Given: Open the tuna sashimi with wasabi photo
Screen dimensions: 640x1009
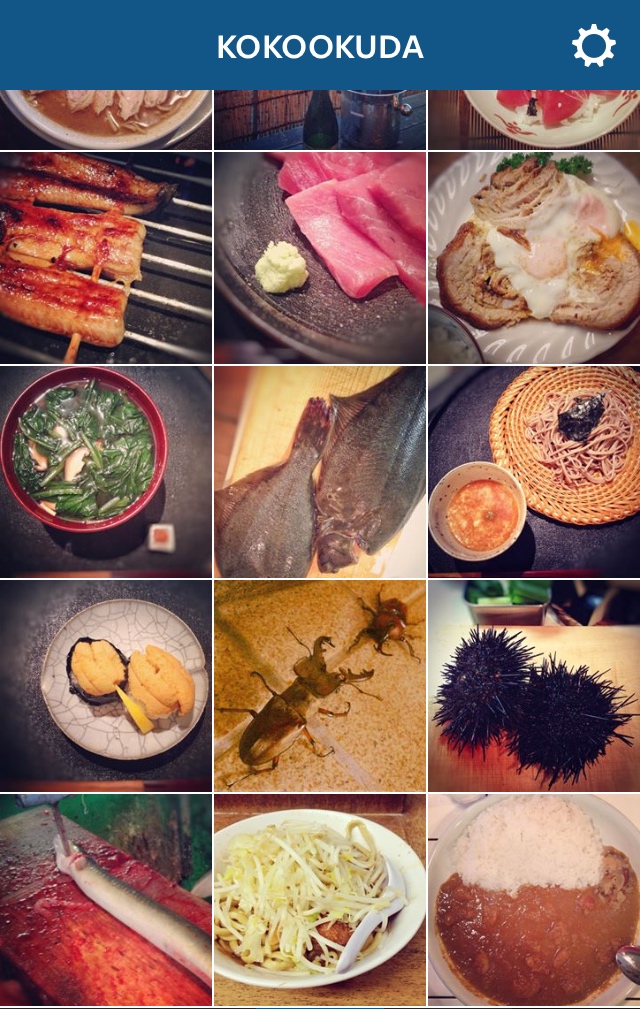Looking at the screenshot, I should (x=319, y=257).
